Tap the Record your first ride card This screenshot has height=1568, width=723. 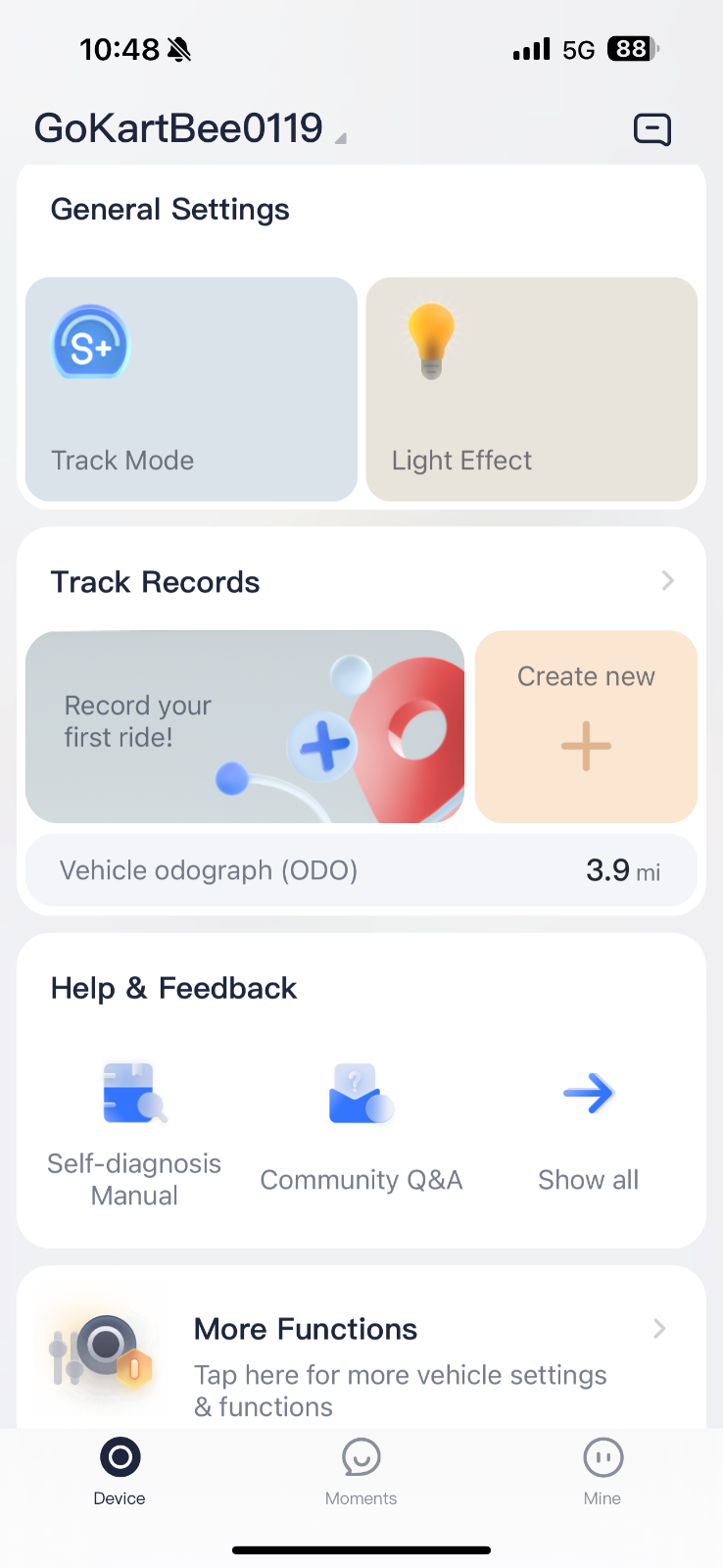[244, 726]
